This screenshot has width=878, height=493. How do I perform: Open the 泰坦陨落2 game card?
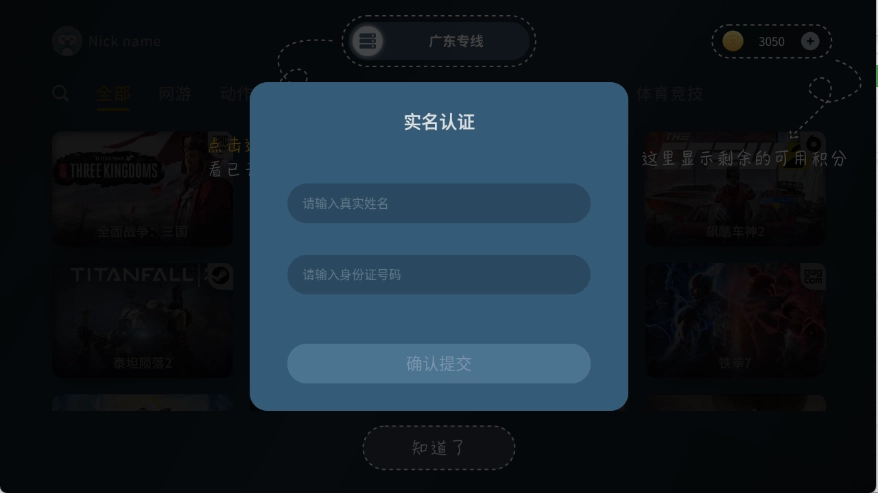click(x=142, y=320)
